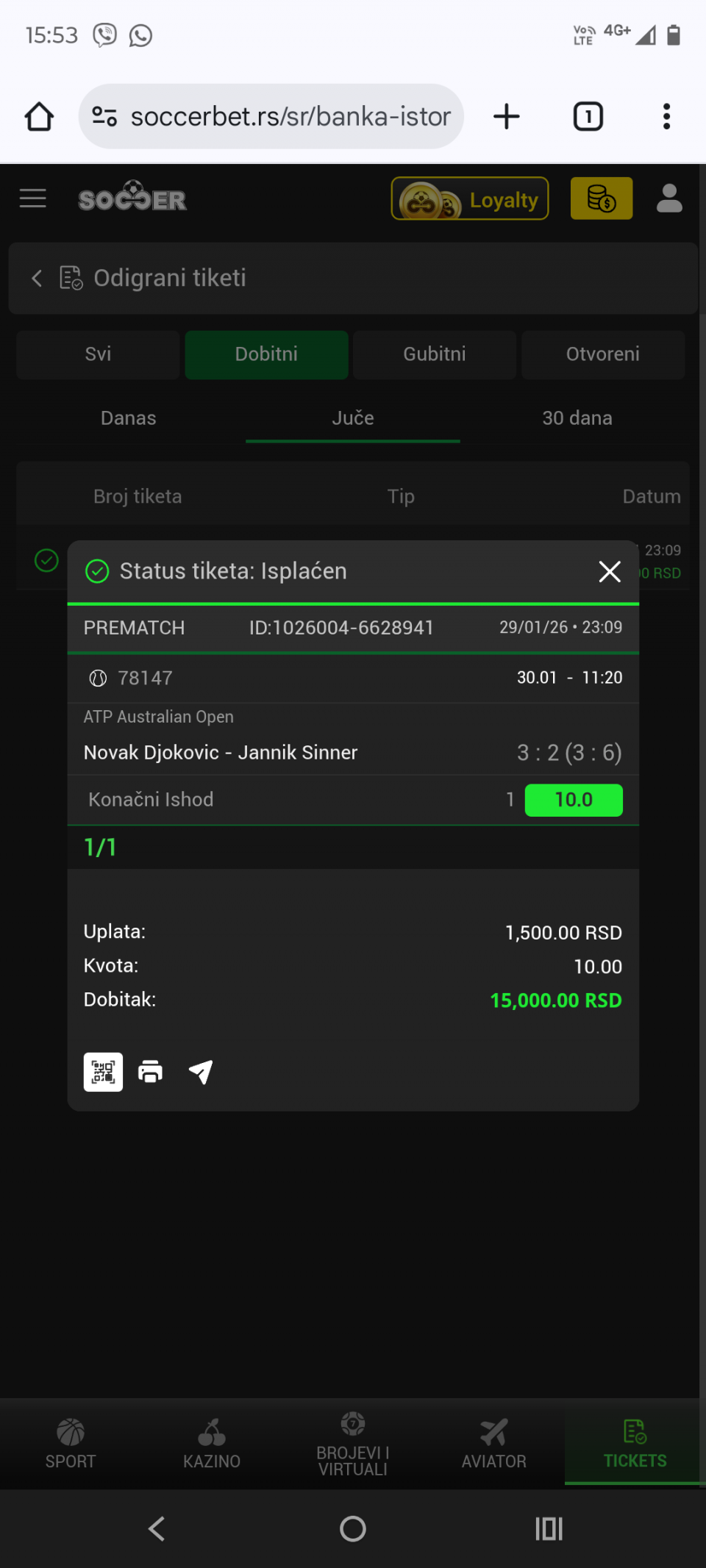Show Otvoreni tickets

pyautogui.click(x=602, y=354)
